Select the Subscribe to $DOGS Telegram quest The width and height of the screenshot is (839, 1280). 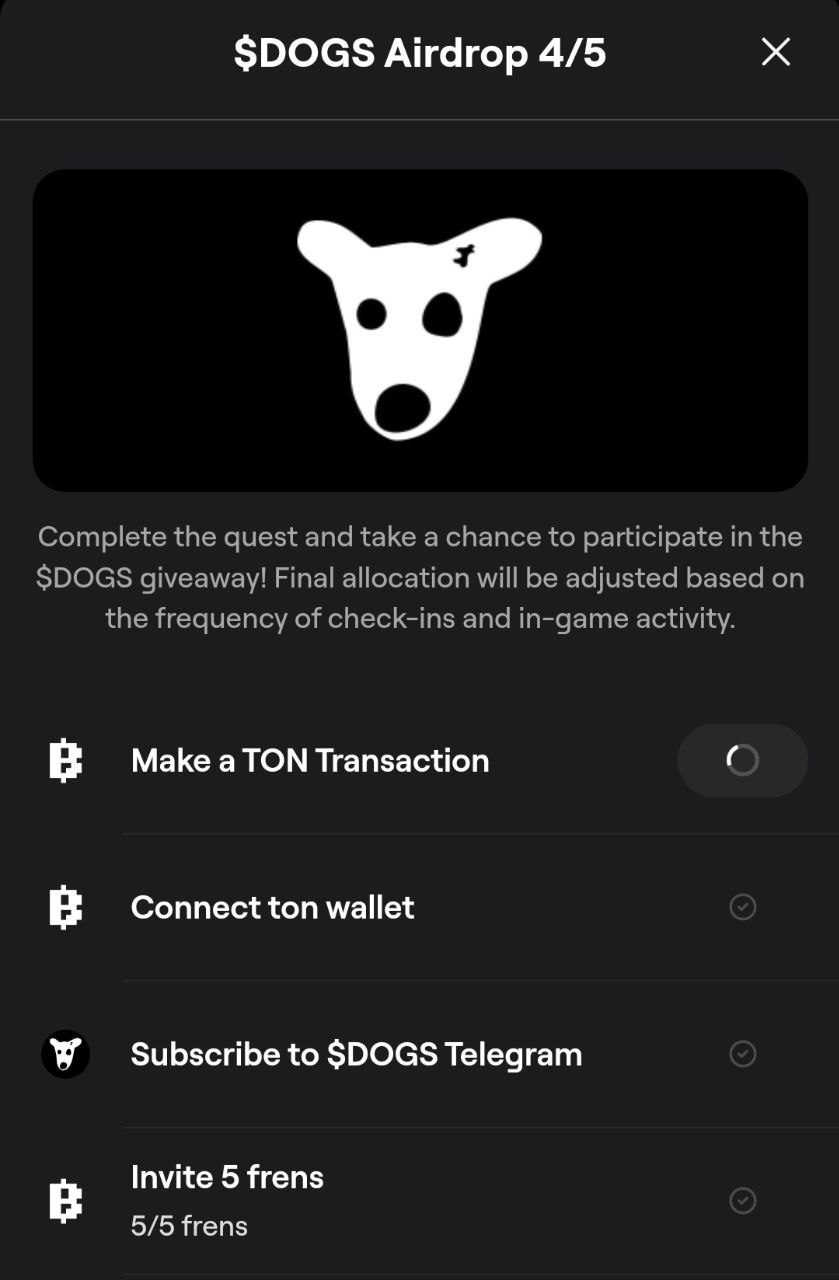[356, 1055]
